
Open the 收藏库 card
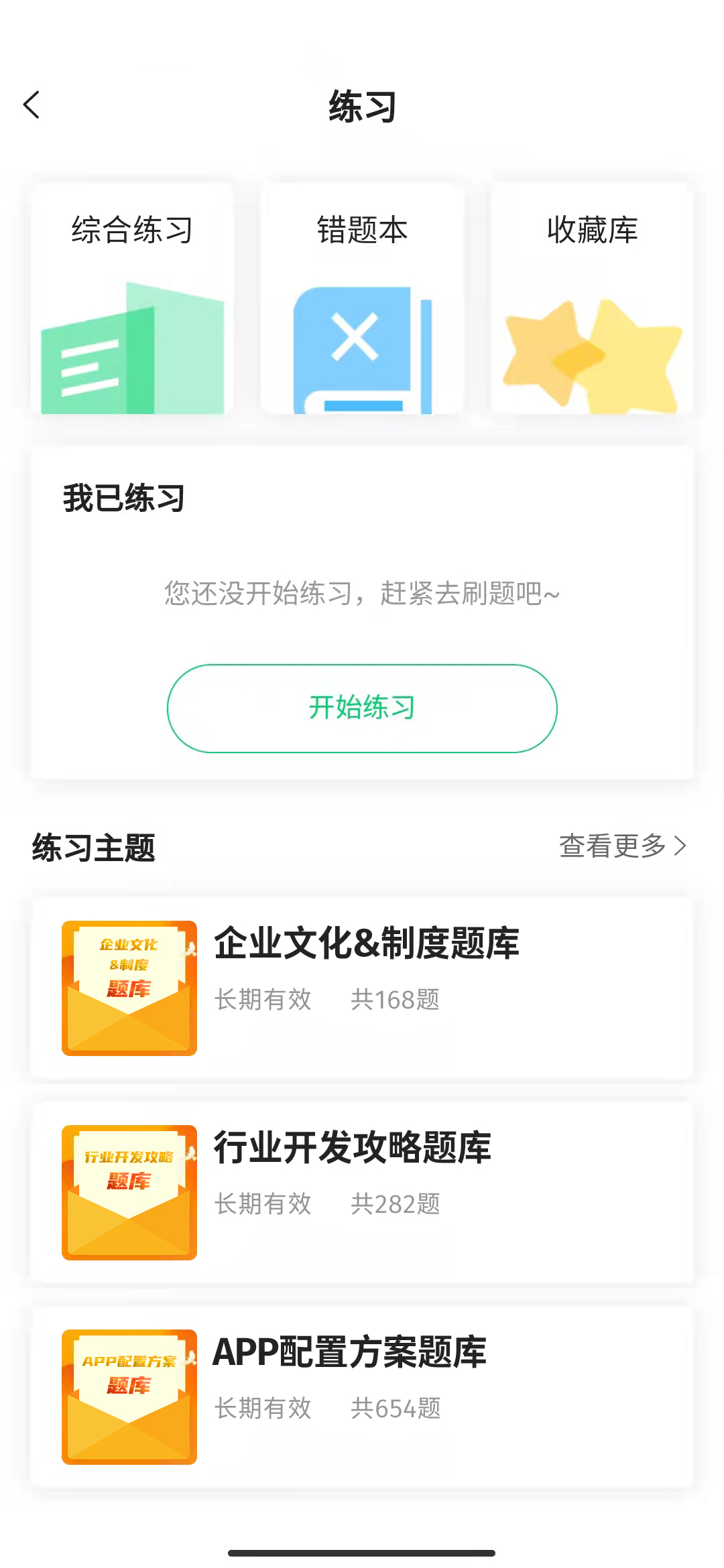tap(592, 298)
